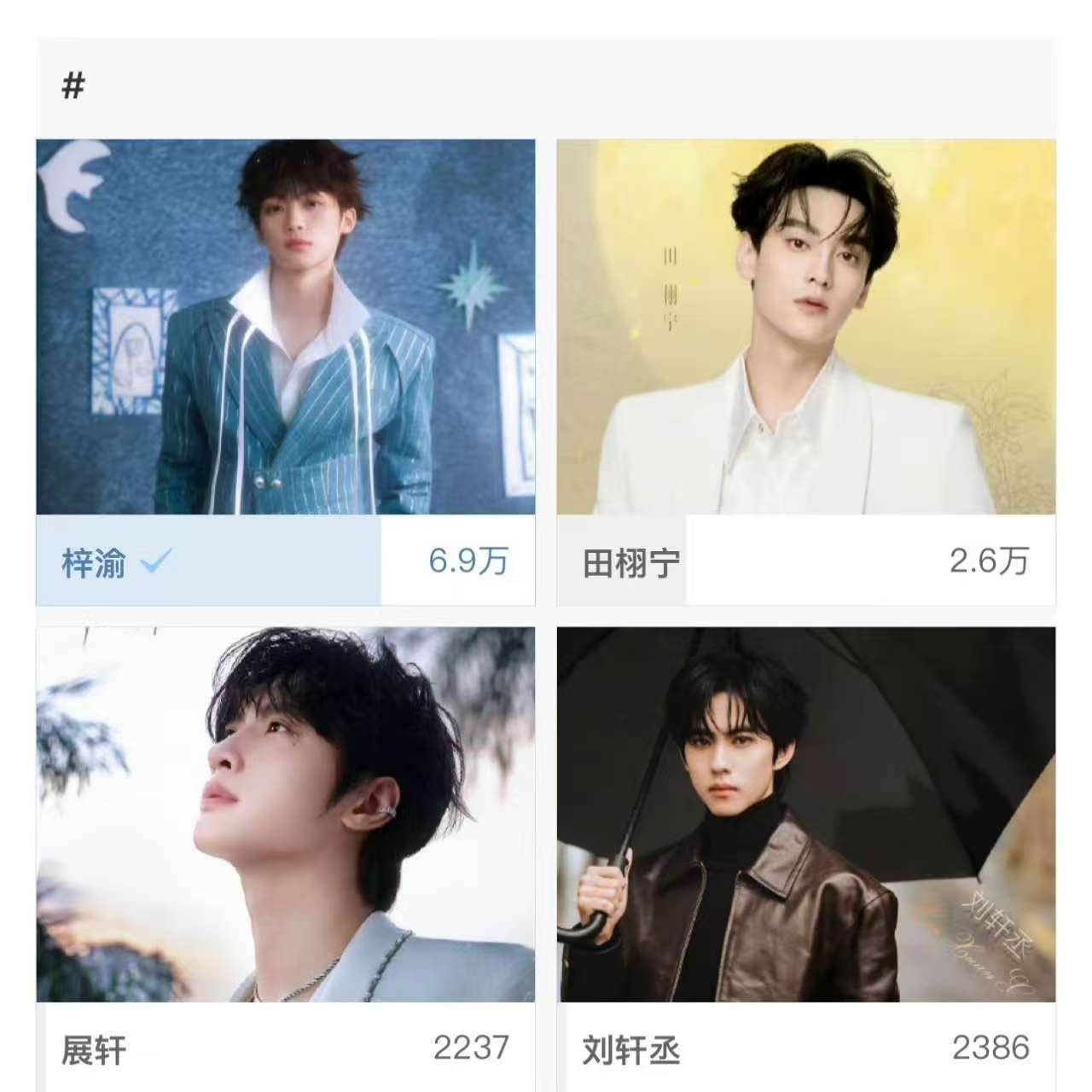This screenshot has height=1092, width=1092.
Task: Choose the 展轩 poll card
Action: pyautogui.click(x=285, y=859)
